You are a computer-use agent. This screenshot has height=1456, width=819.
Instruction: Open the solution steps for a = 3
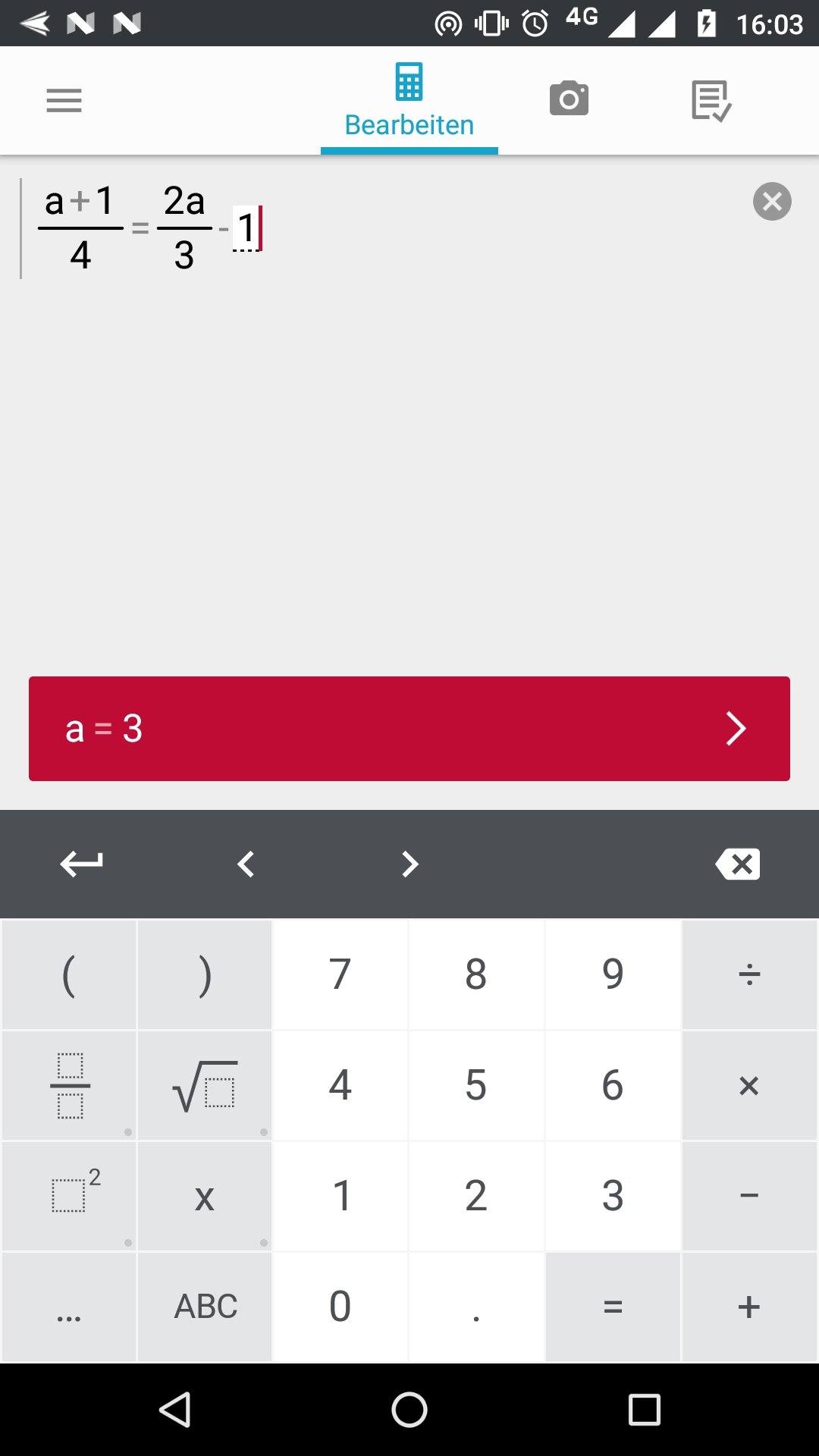click(x=409, y=729)
